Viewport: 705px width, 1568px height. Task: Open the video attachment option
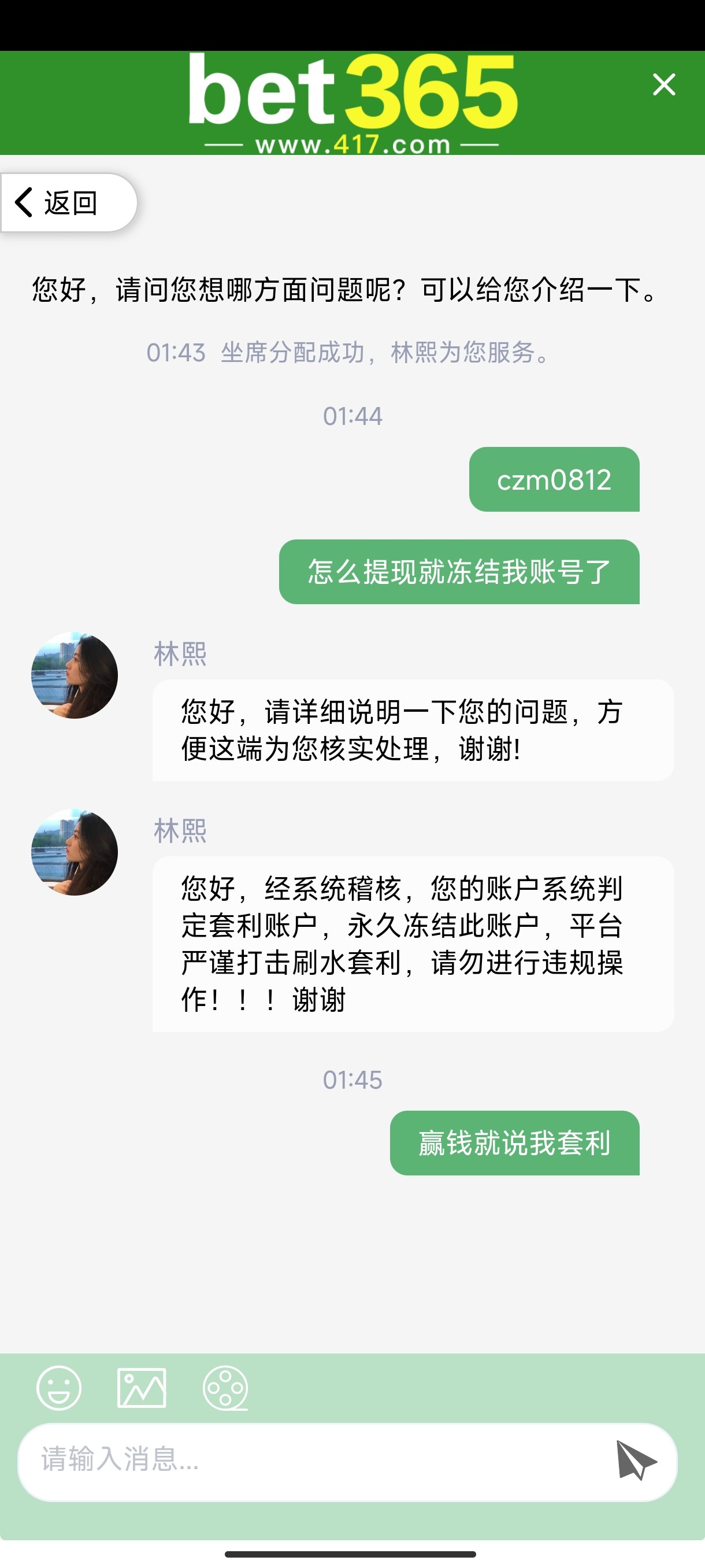coord(225,1388)
